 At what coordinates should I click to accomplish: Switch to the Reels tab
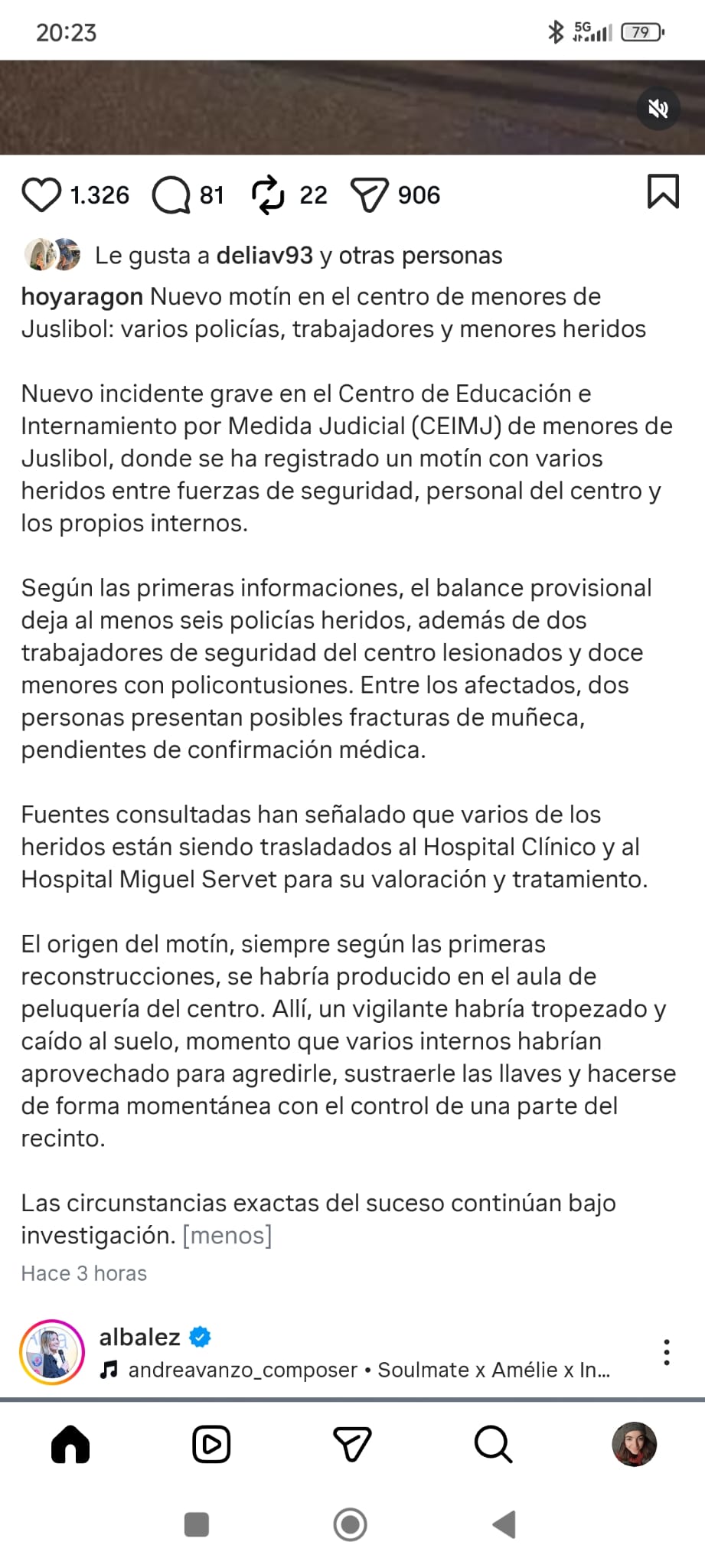(x=211, y=1445)
